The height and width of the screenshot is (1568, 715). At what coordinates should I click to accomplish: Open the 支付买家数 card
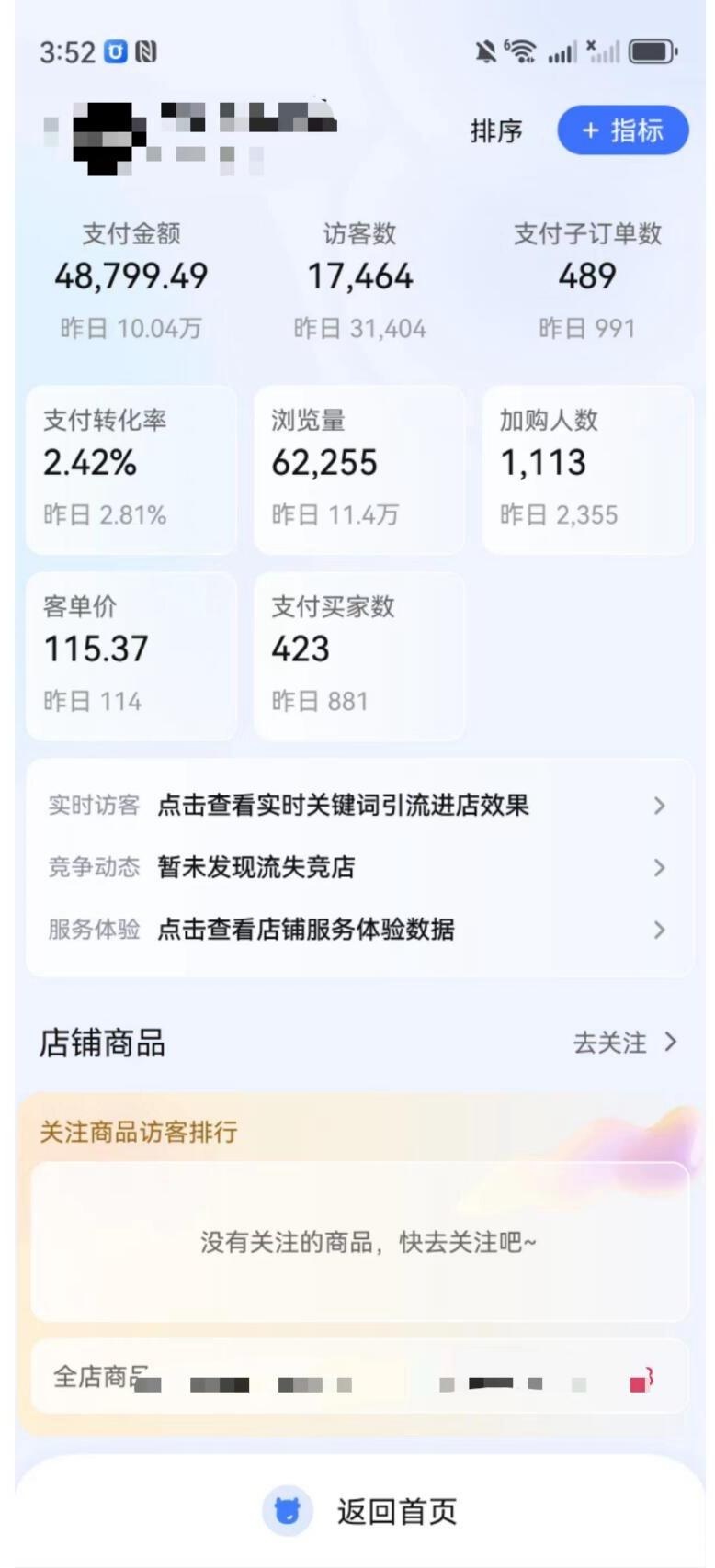pos(358,655)
